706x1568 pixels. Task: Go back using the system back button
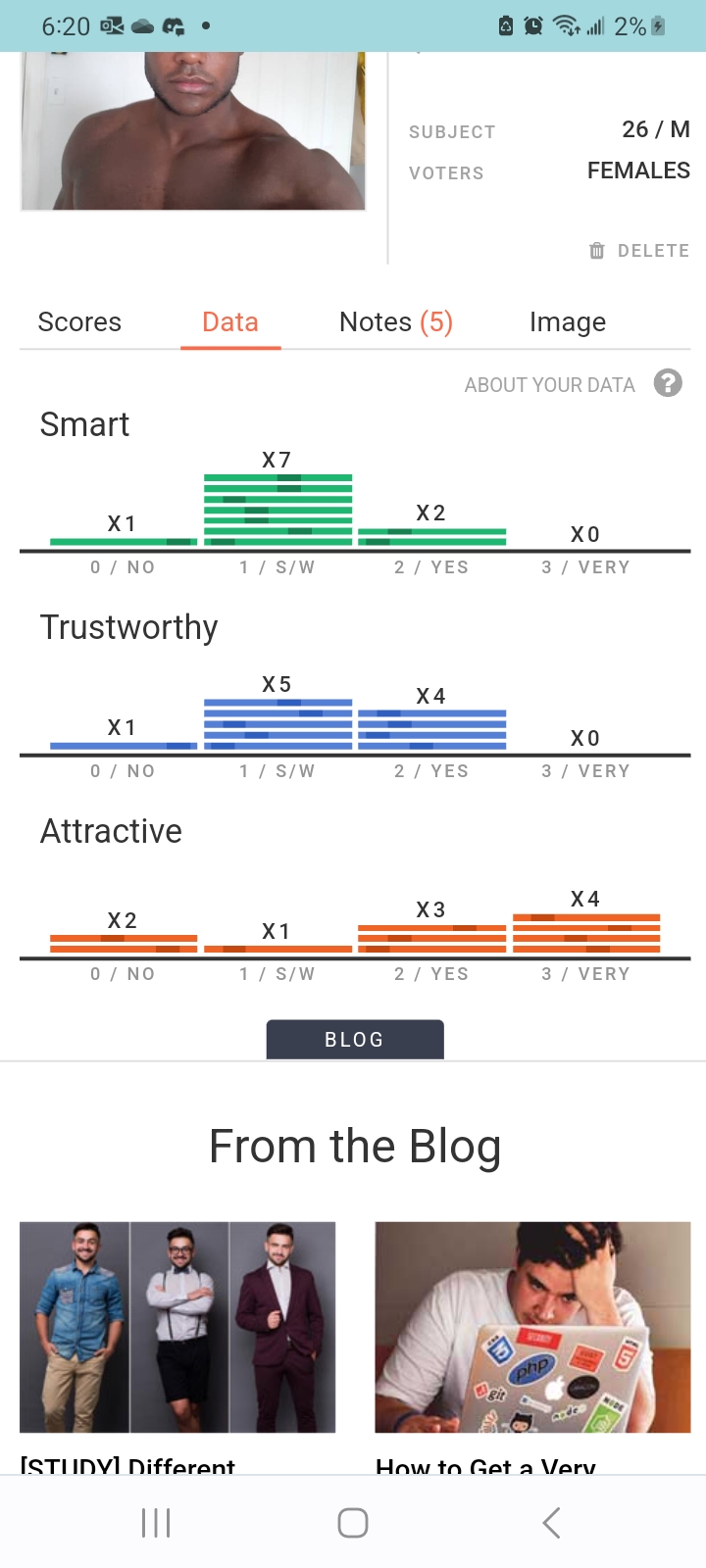pyautogui.click(x=551, y=1523)
